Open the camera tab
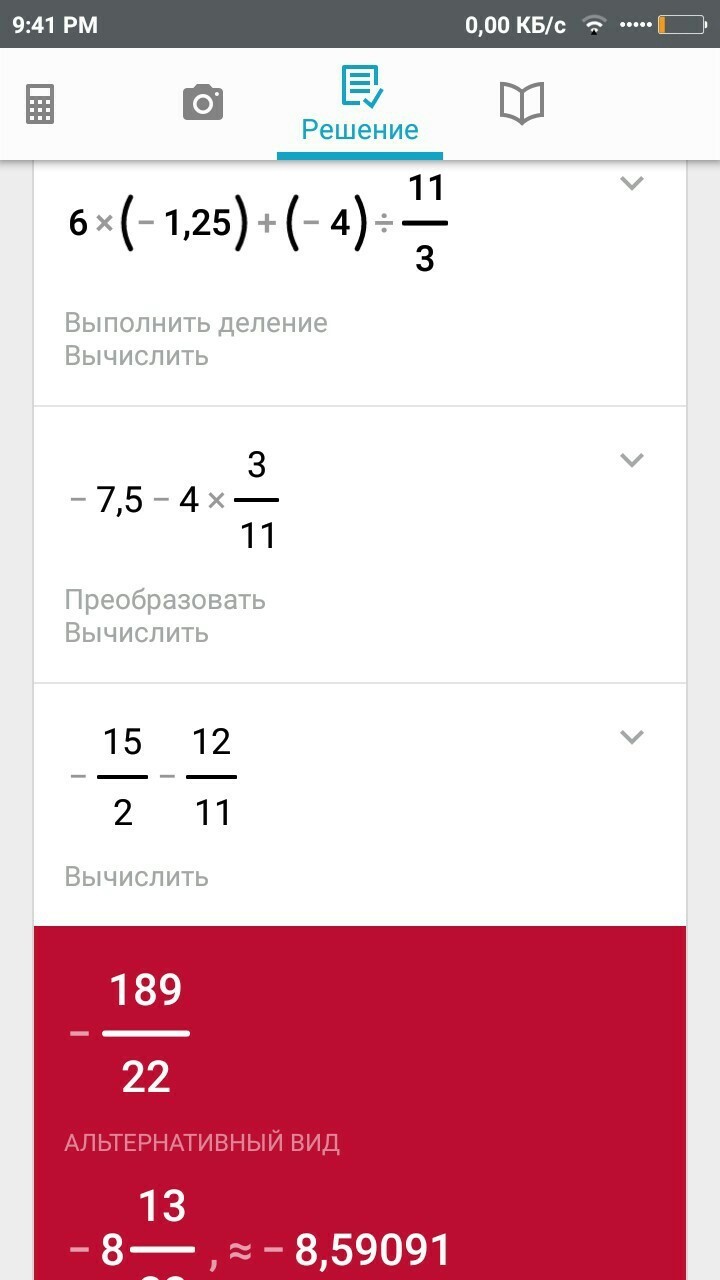The width and height of the screenshot is (720, 1280). pyautogui.click(x=202, y=103)
